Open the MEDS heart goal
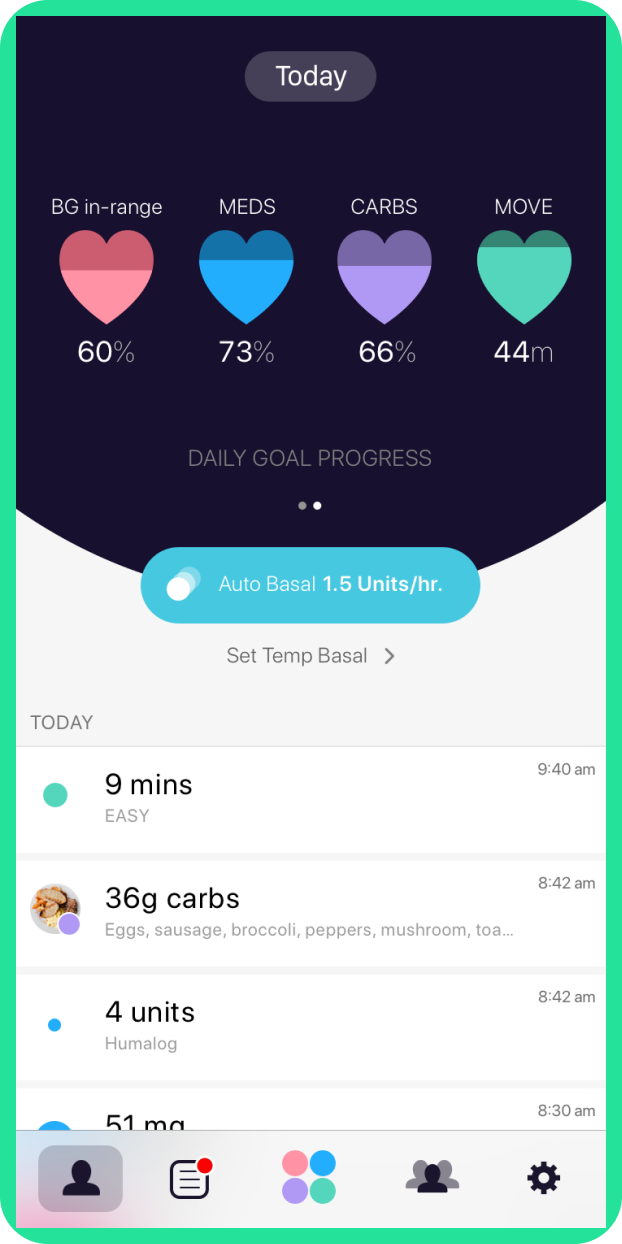 (x=246, y=275)
